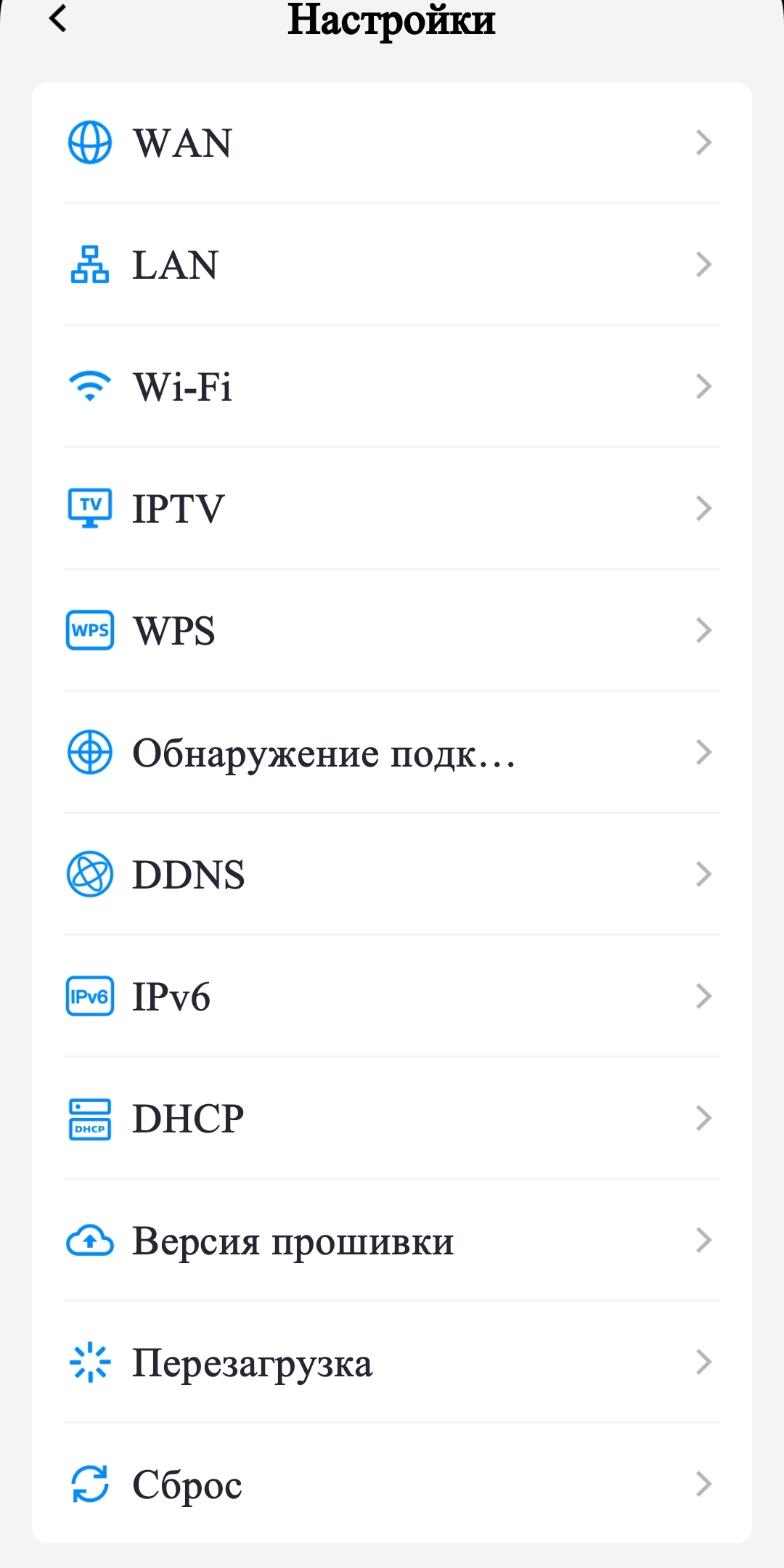This screenshot has width=784, height=1568.
Task: Select the Сброс row
Action: [392, 1484]
